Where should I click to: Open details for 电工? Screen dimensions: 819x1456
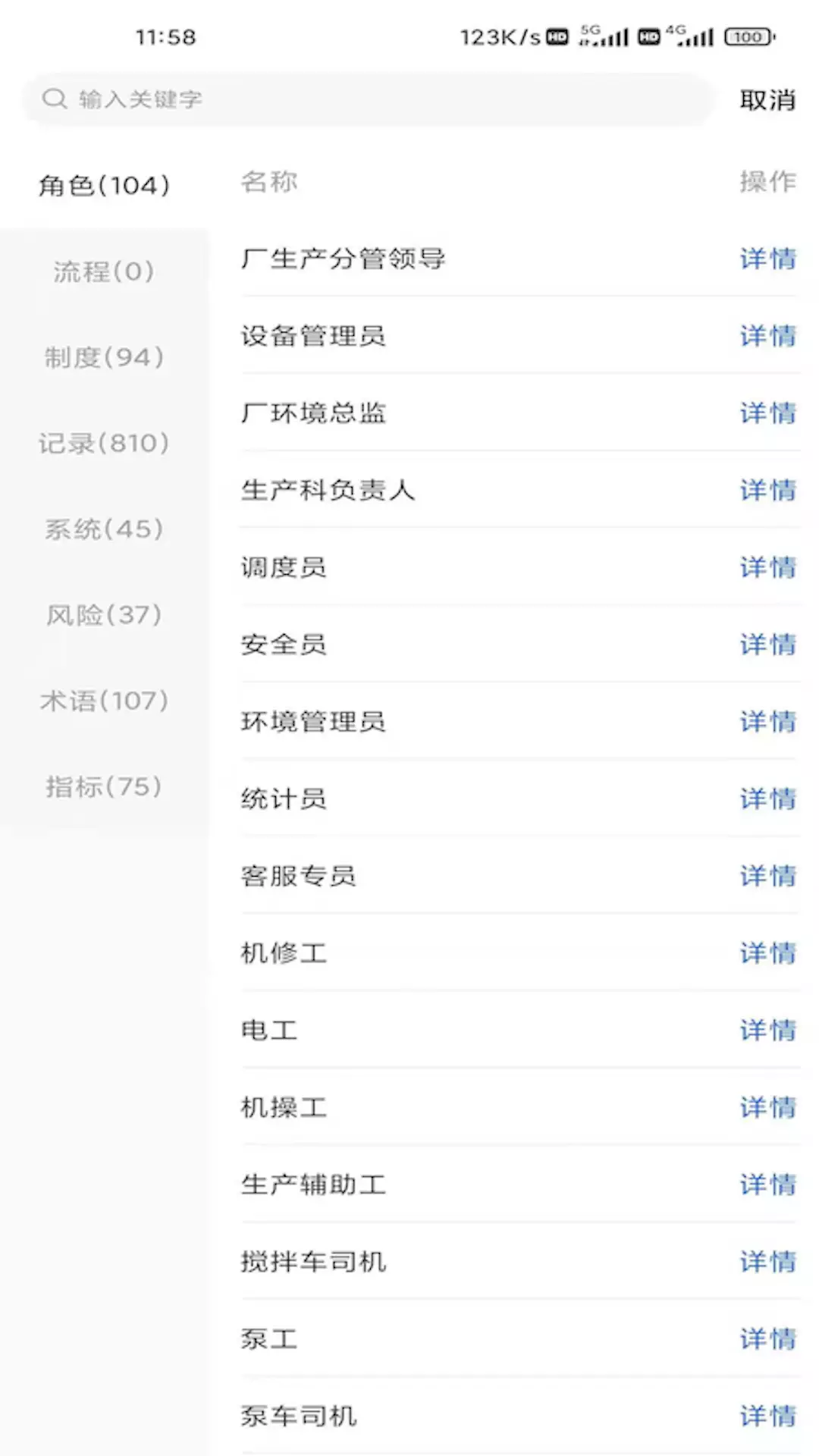click(x=767, y=1030)
